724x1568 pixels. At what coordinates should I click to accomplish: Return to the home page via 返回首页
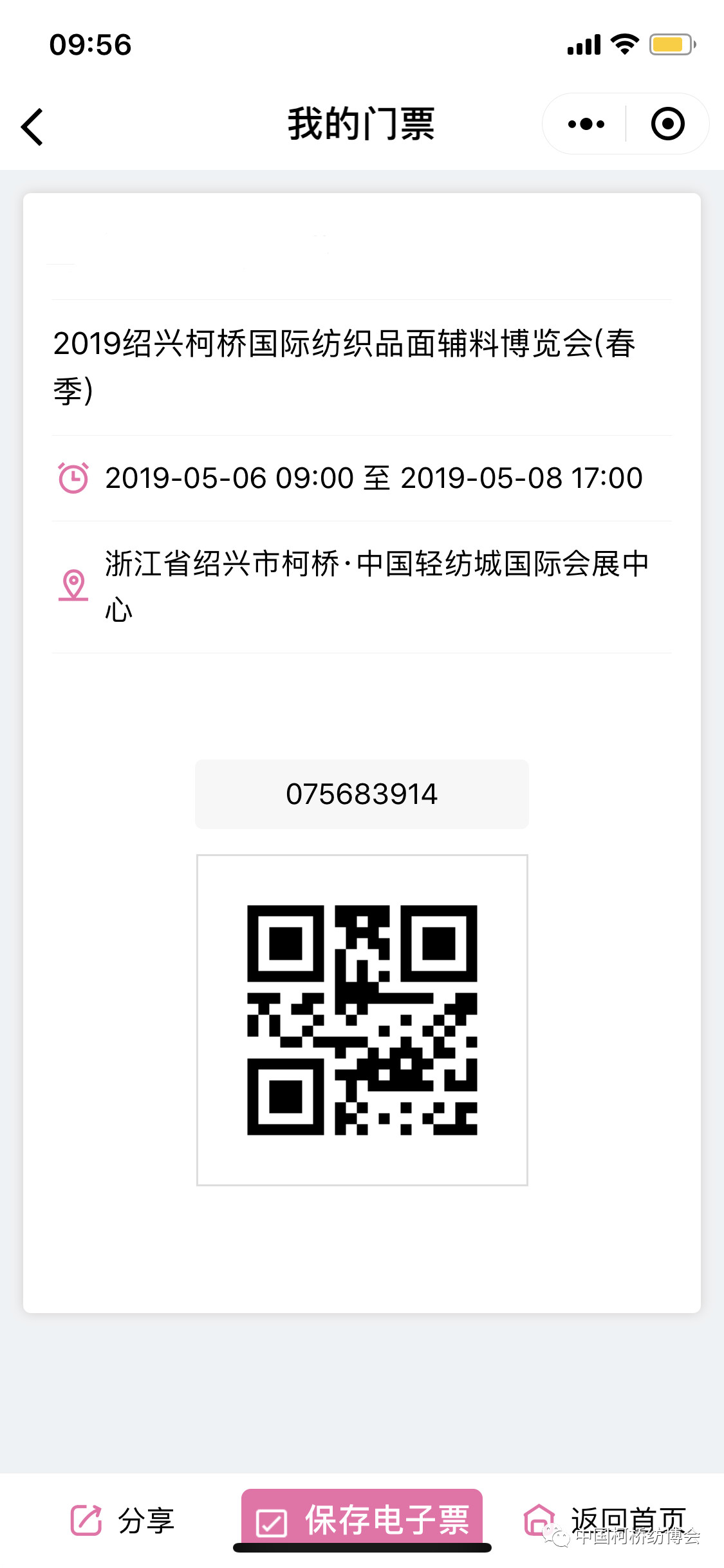coord(605,1520)
